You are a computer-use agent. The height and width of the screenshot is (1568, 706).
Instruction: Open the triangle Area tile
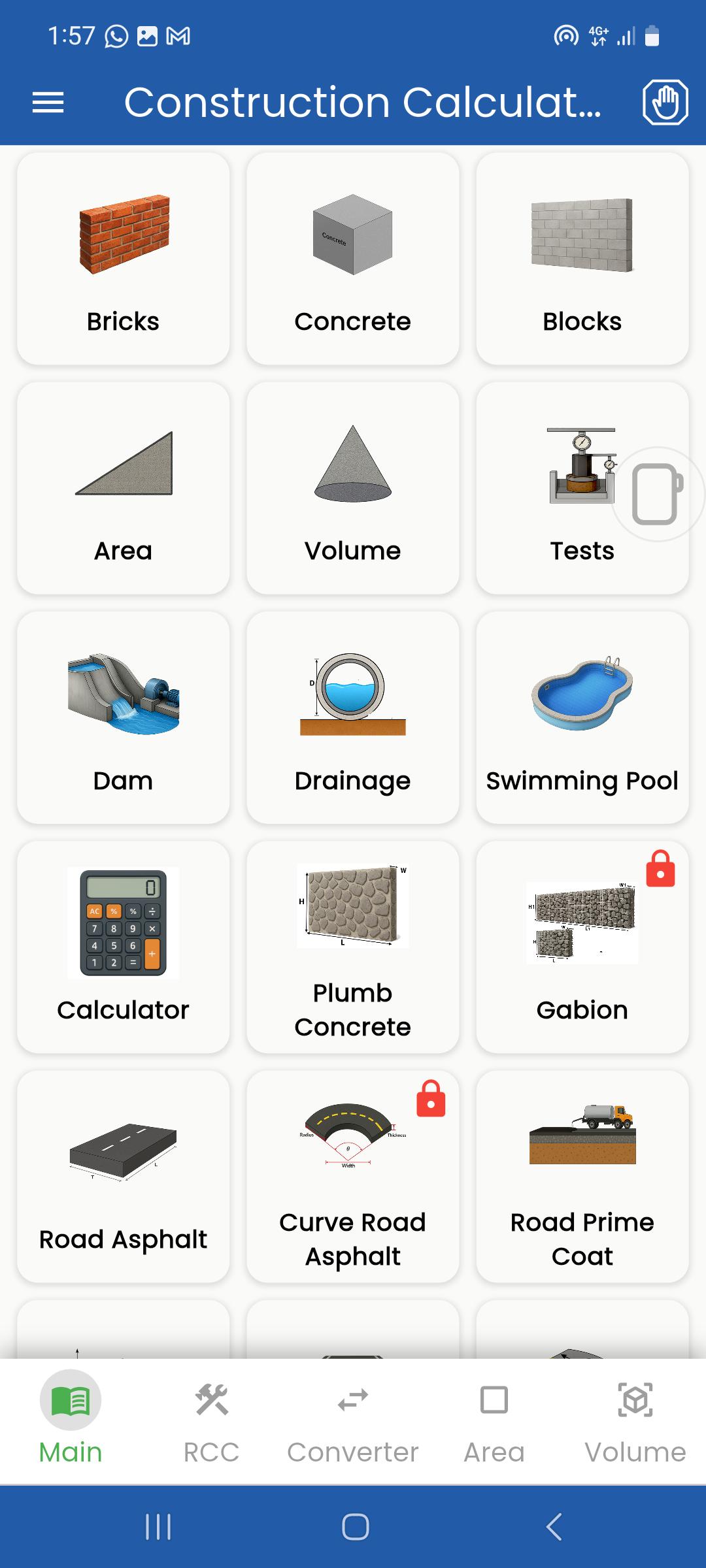tap(123, 488)
